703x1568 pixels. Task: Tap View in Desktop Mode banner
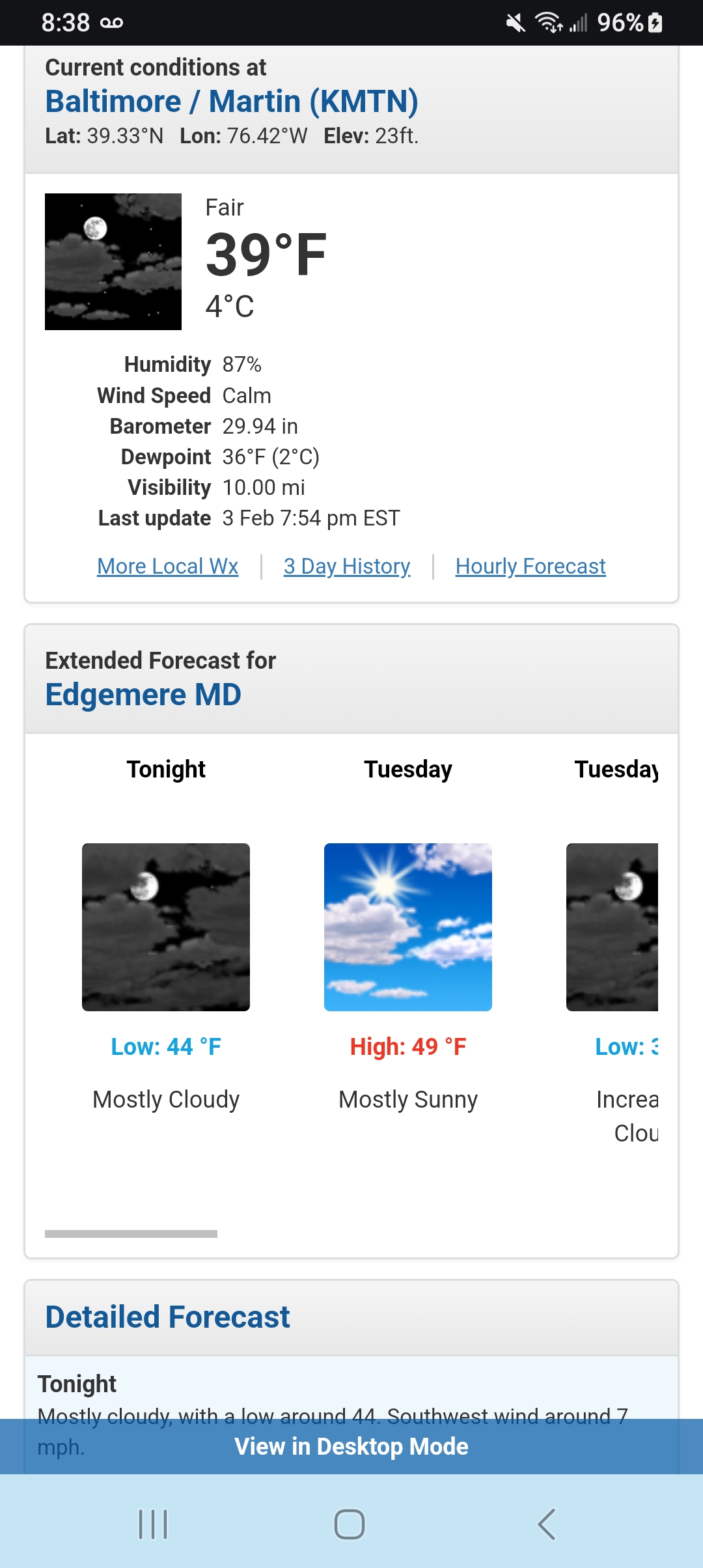coord(351,1446)
